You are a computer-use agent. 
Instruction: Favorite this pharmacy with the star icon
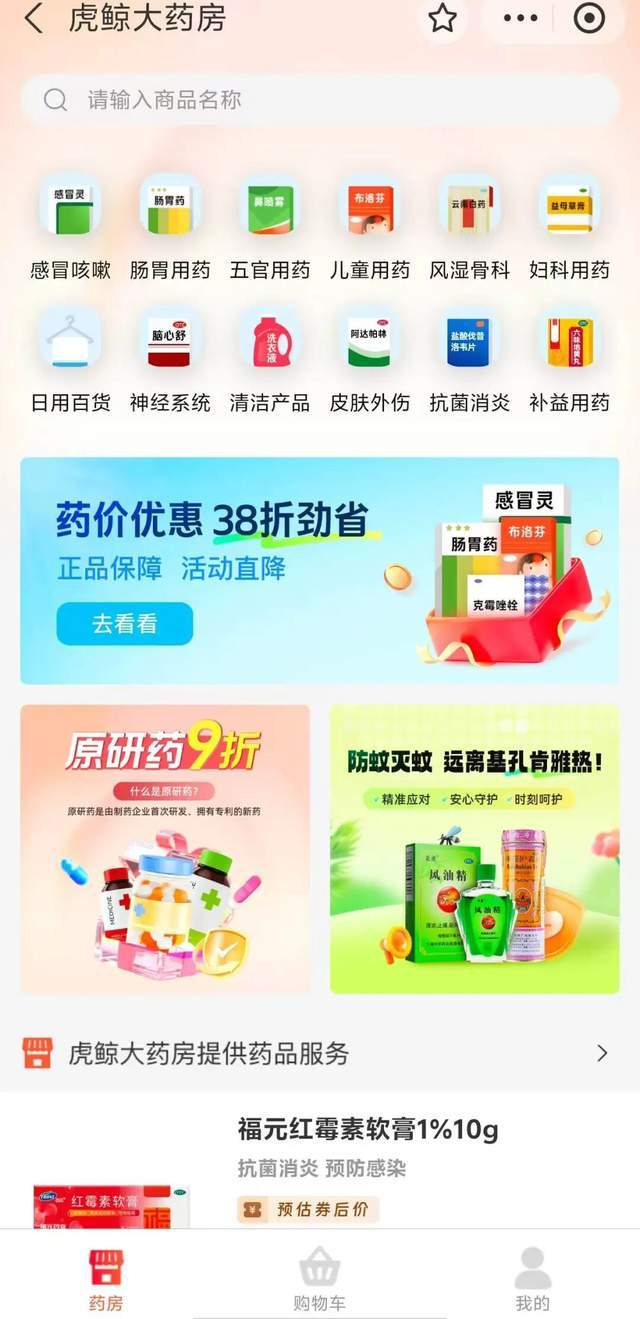point(442,19)
